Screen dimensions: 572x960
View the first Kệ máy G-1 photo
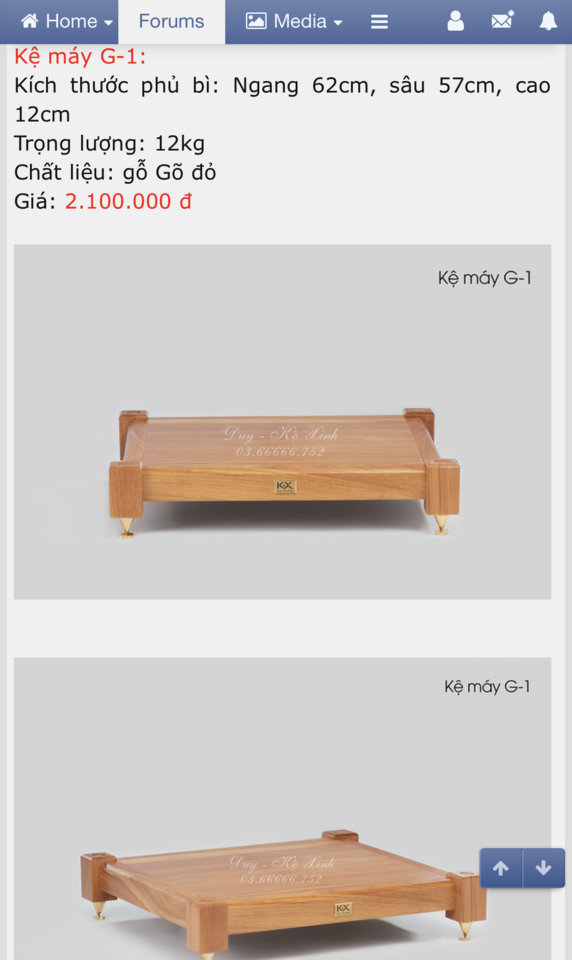point(282,421)
